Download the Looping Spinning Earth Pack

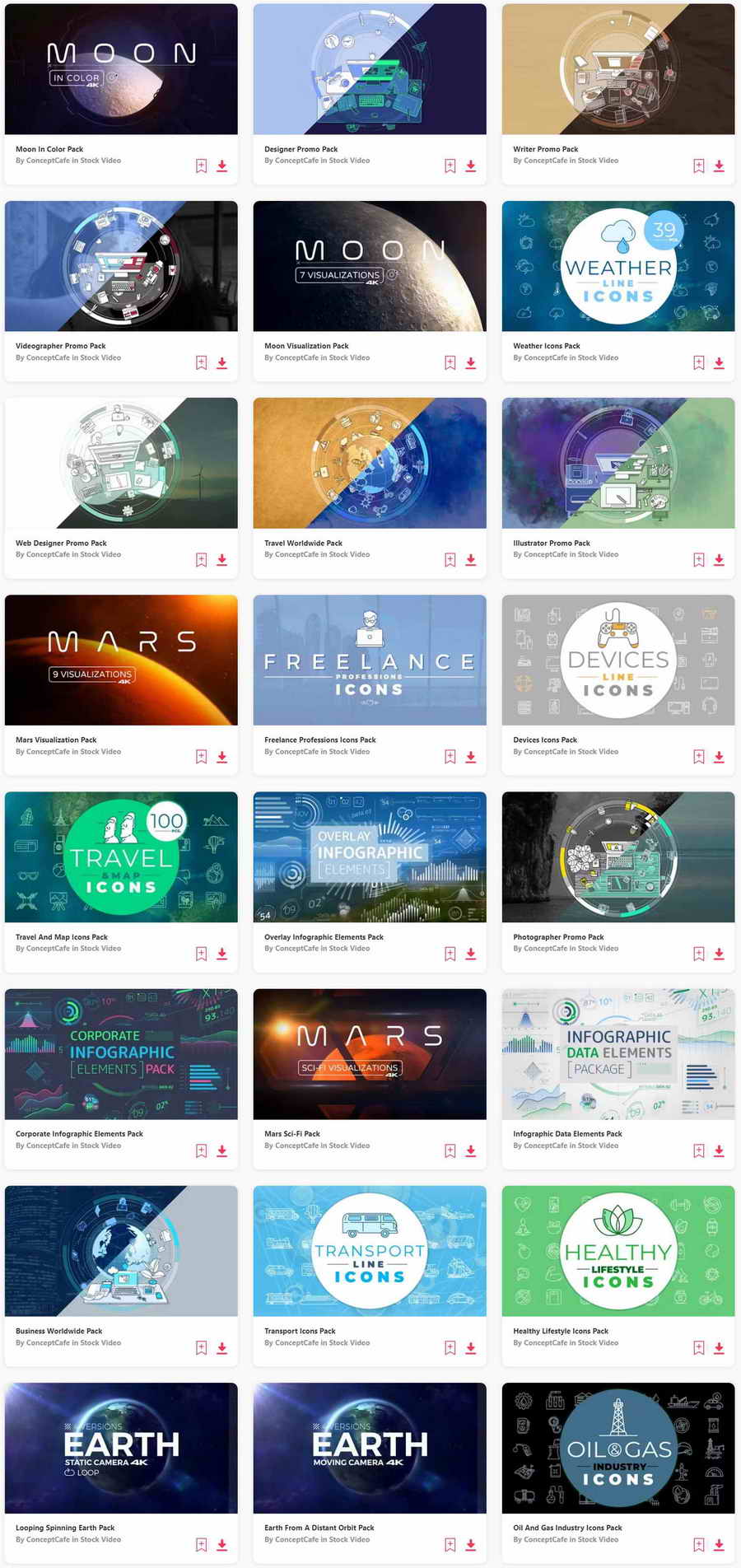(x=221, y=1545)
